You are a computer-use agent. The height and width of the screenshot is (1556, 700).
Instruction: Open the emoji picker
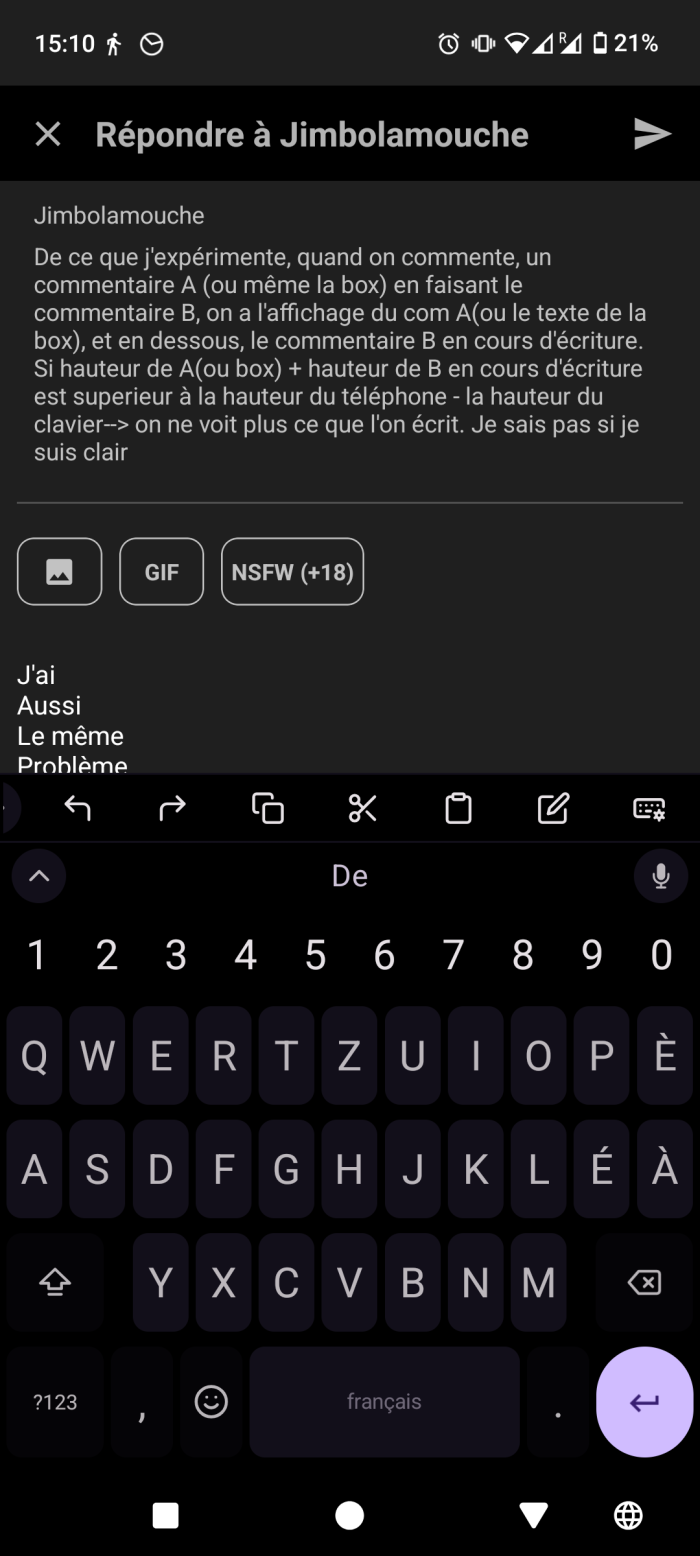coord(211,1402)
